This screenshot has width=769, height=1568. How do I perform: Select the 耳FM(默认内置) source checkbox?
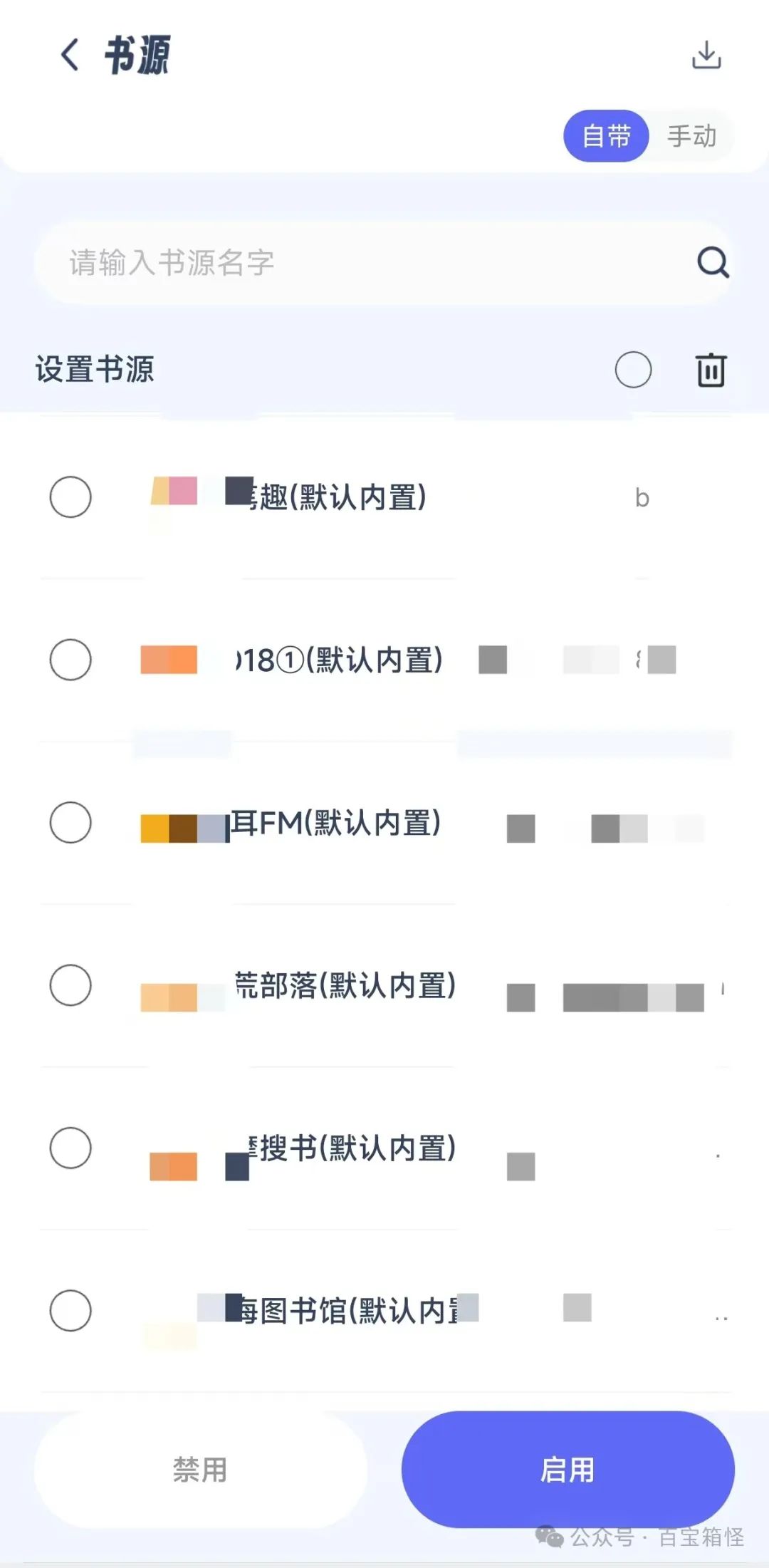(70, 822)
